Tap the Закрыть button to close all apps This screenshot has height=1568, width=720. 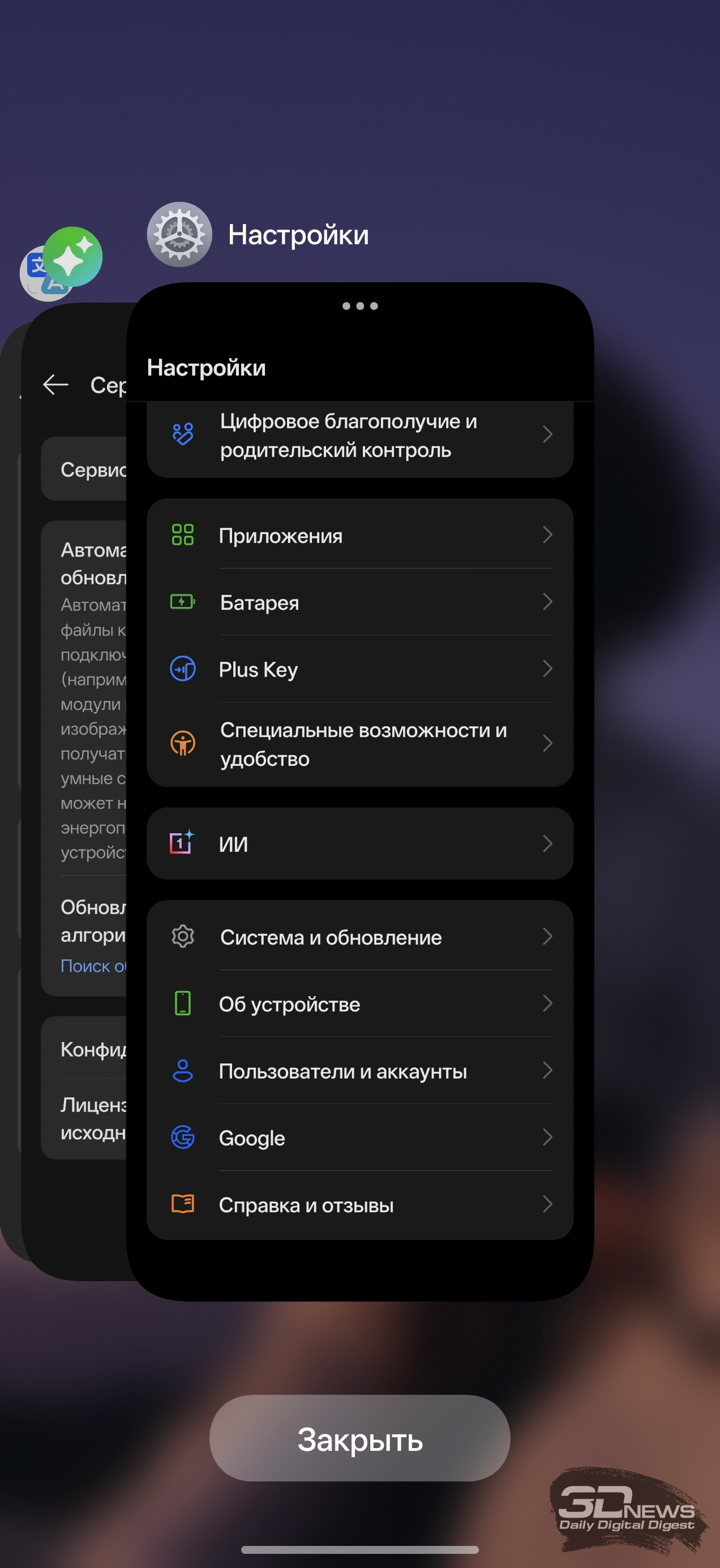tap(359, 1439)
